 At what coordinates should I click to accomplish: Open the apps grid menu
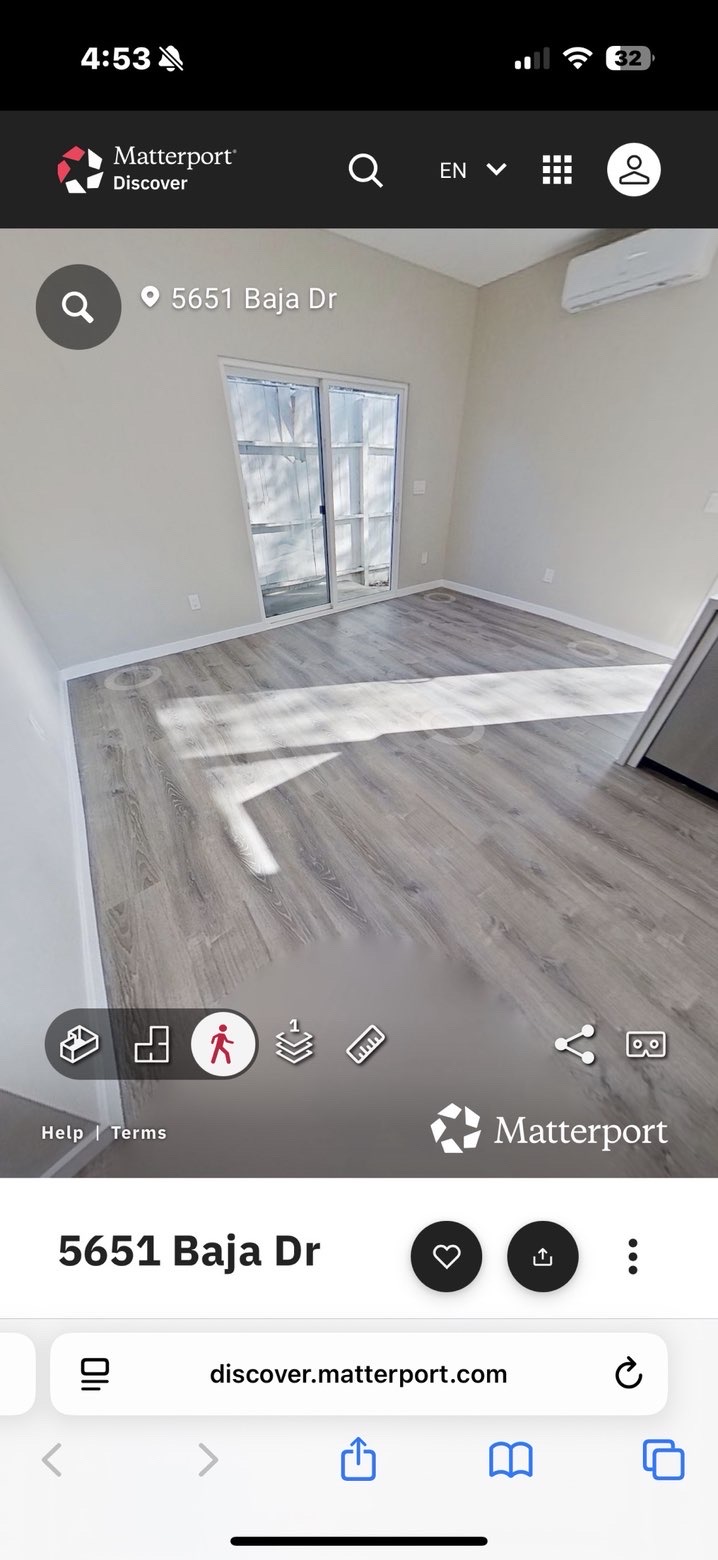pos(557,170)
